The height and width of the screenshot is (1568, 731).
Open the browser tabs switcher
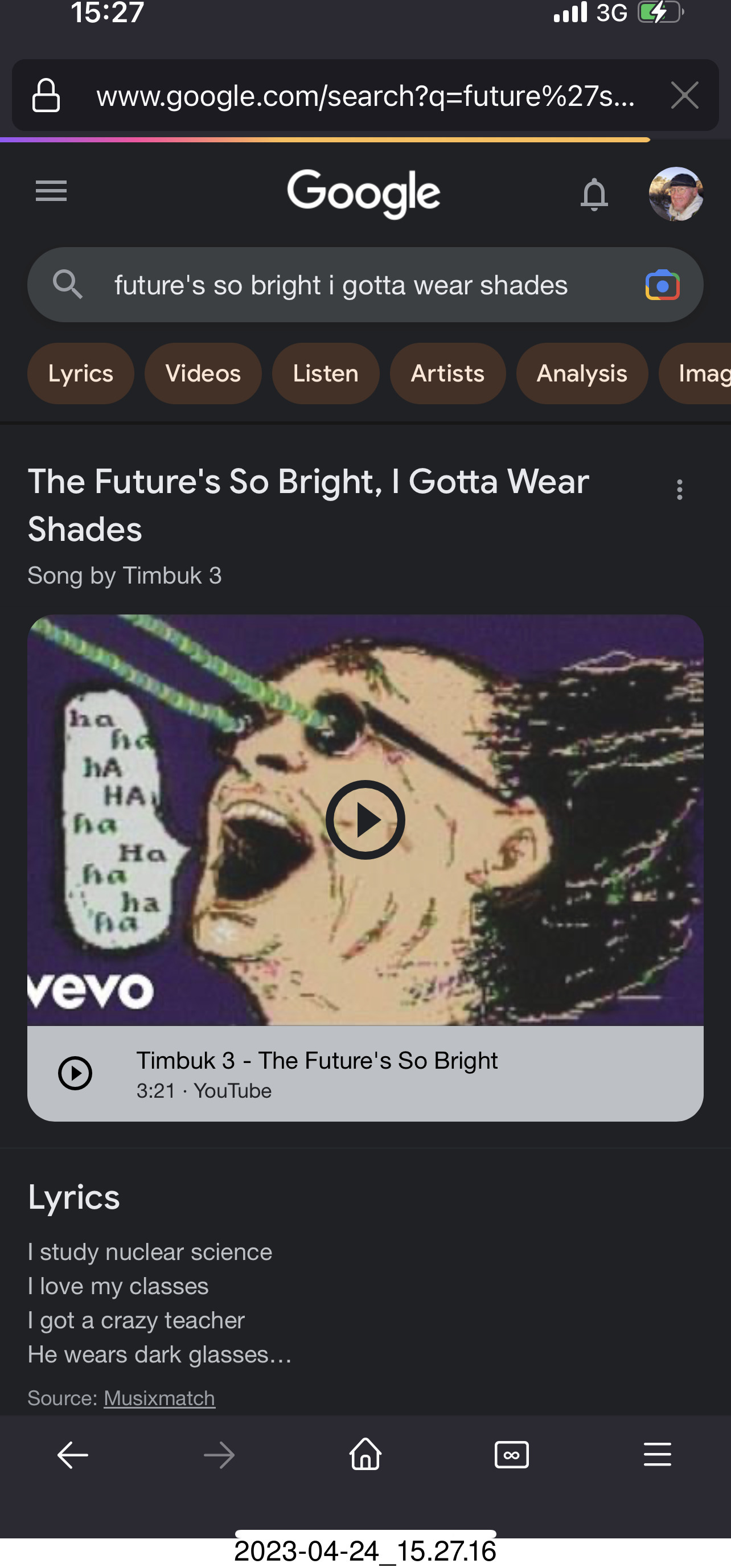point(511,1455)
